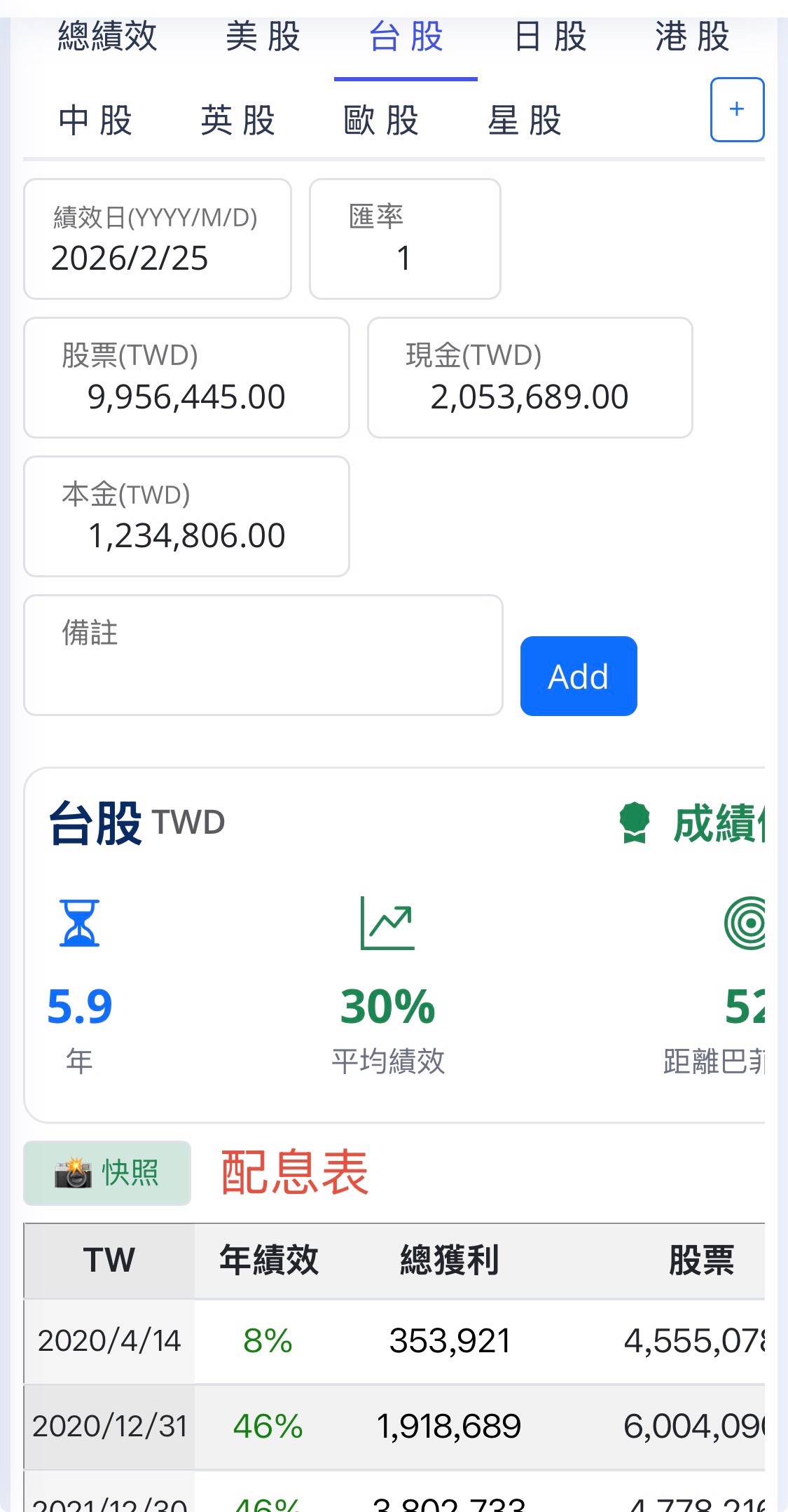The image size is (788, 1512).
Task: Switch to the 總績效 tab
Action: (107, 37)
